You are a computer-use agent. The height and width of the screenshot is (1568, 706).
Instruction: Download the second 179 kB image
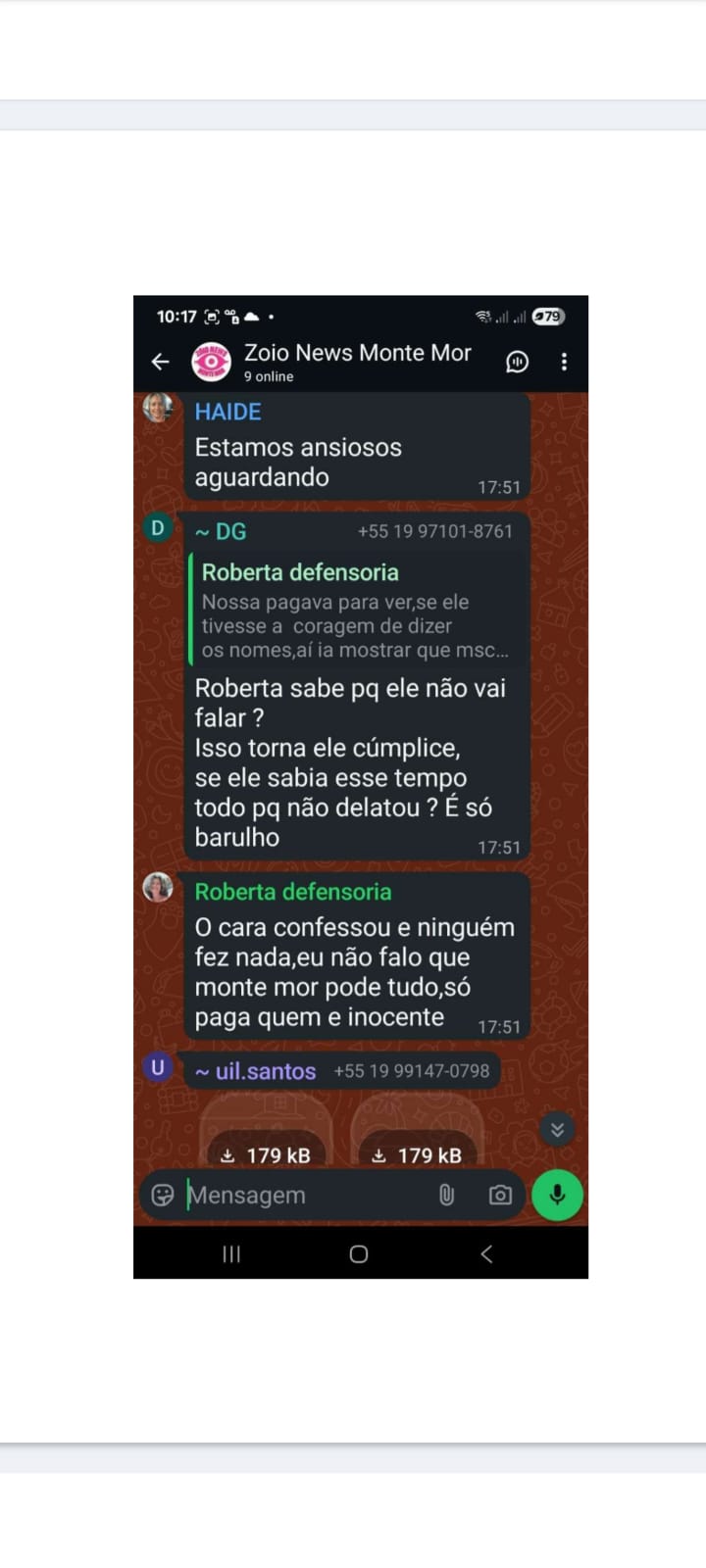[417, 1155]
